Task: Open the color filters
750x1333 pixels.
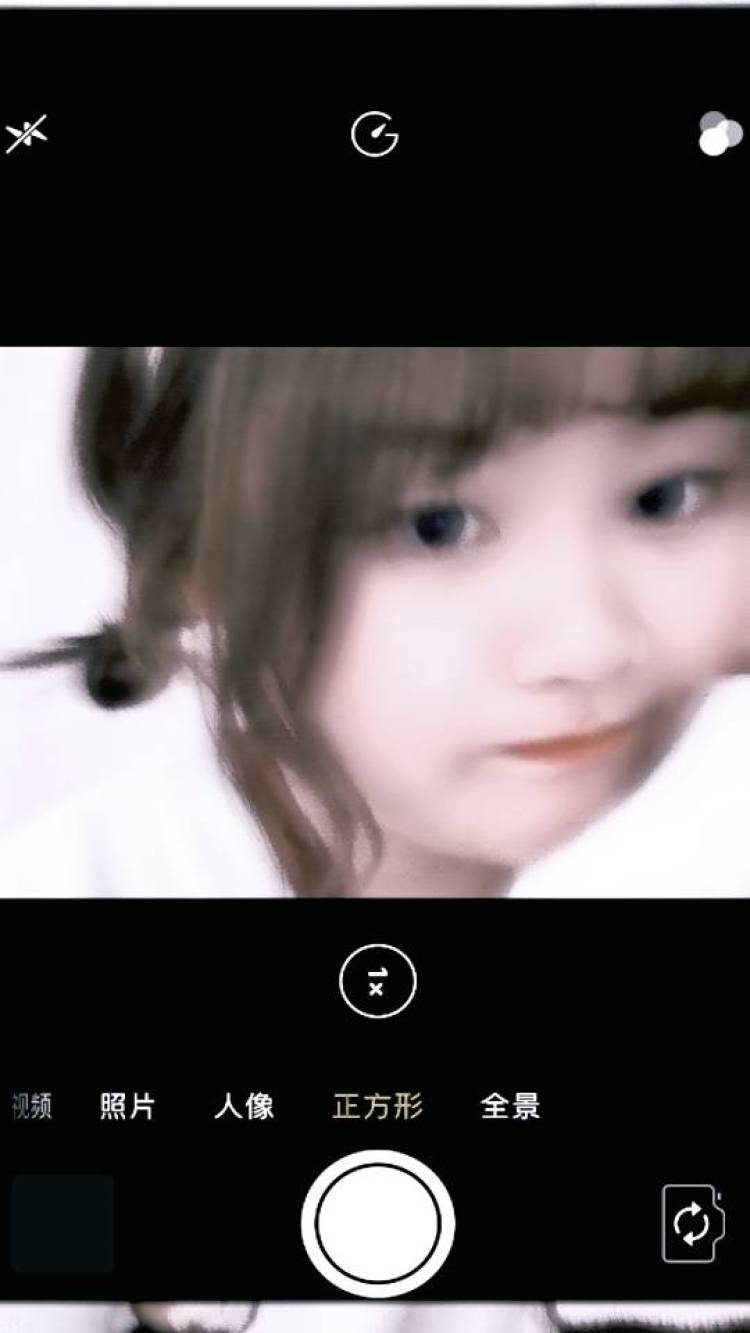Action: (x=719, y=134)
